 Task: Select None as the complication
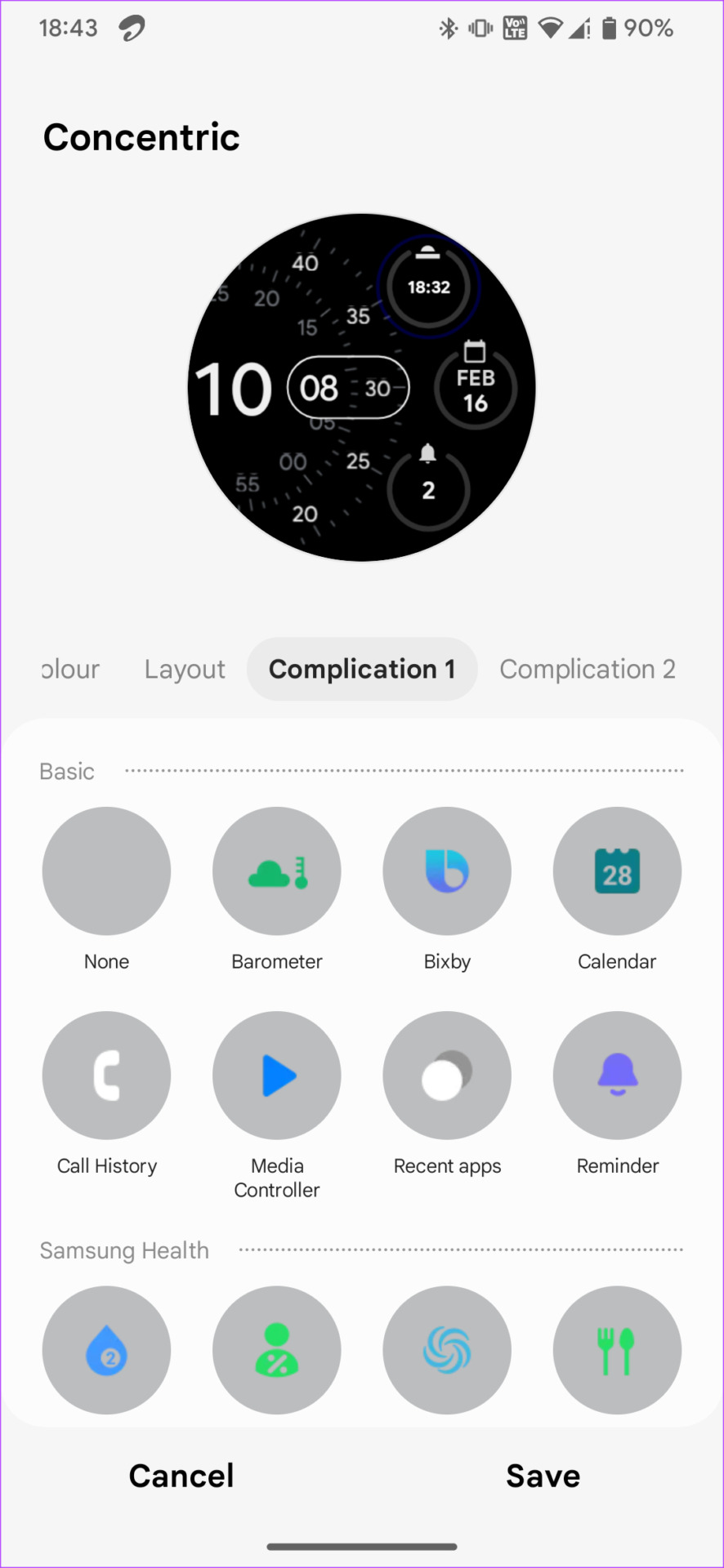coord(106,871)
